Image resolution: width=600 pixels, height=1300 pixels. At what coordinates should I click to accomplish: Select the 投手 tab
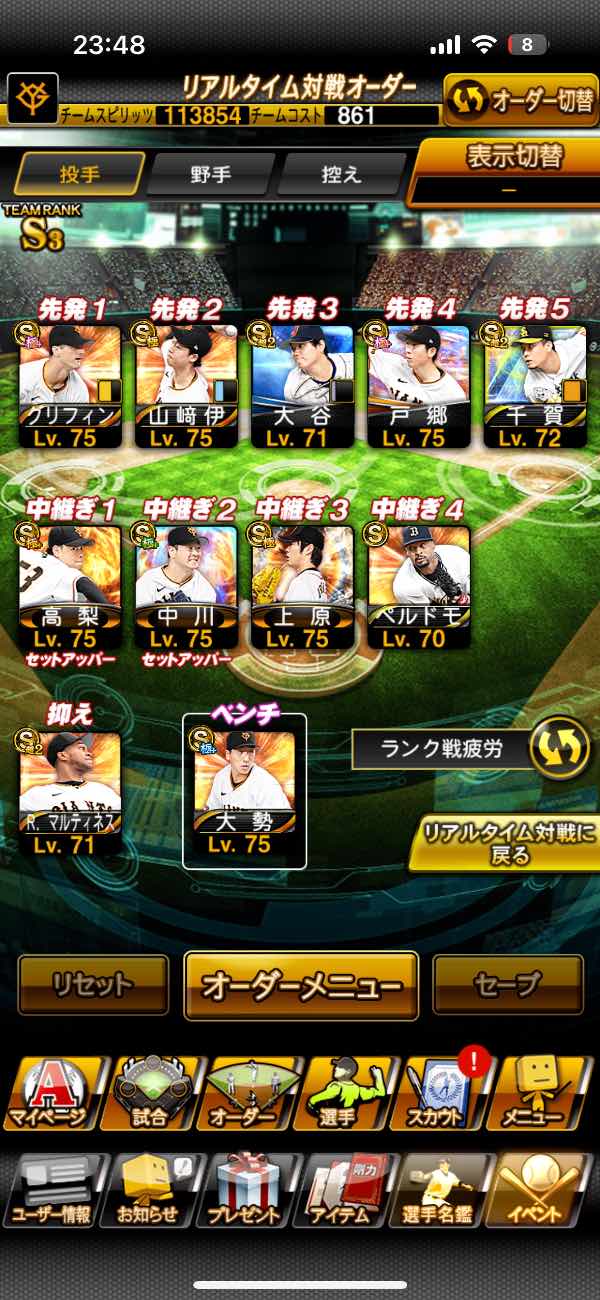point(79,174)
